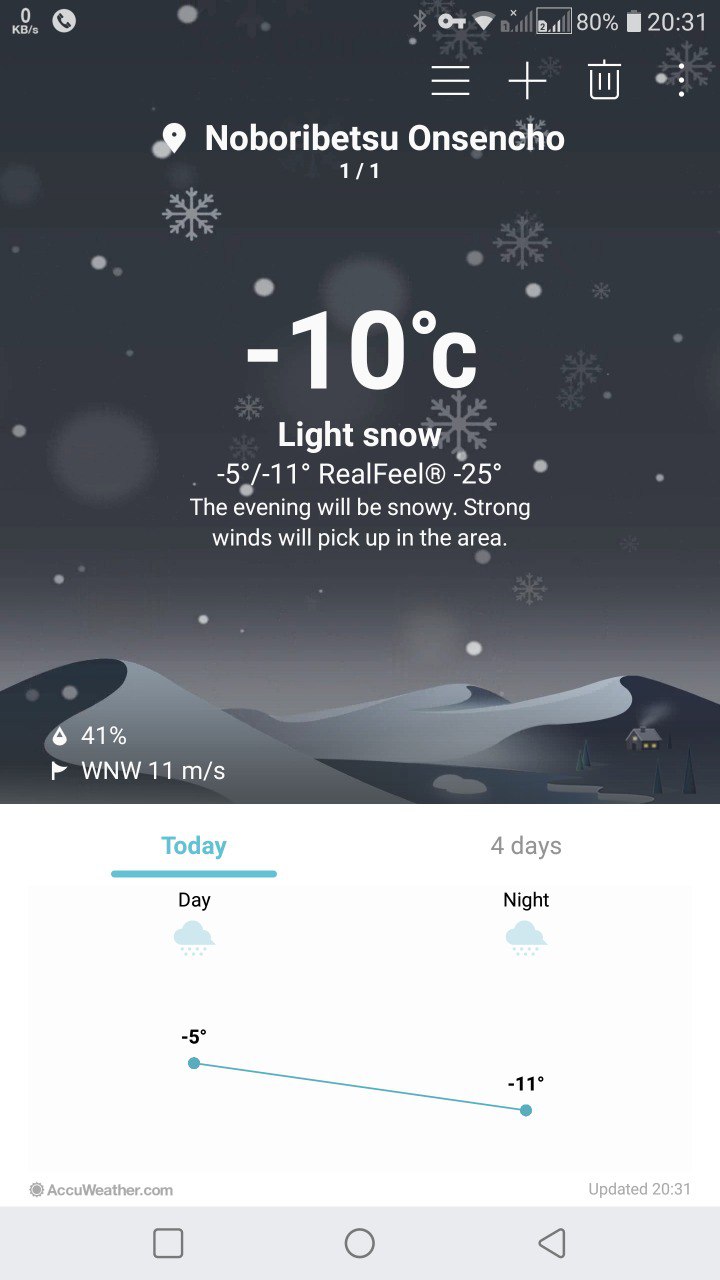720x1280 pixels.
Task: Open the three-dot overflow menu
Action: point(681,80)
